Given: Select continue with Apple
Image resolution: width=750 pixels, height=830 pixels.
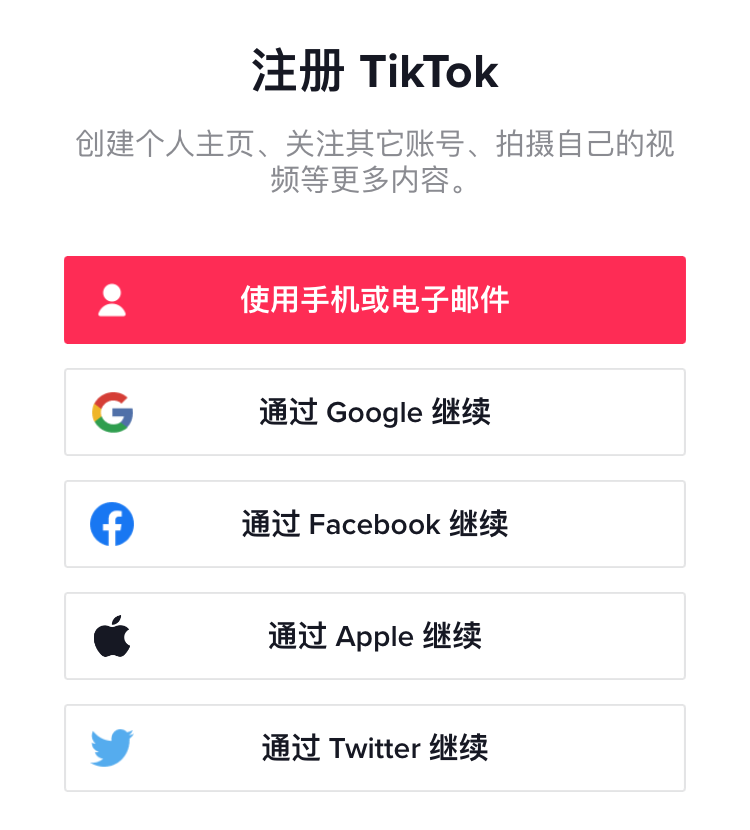Looking at the screenshot, I should 375,636.
